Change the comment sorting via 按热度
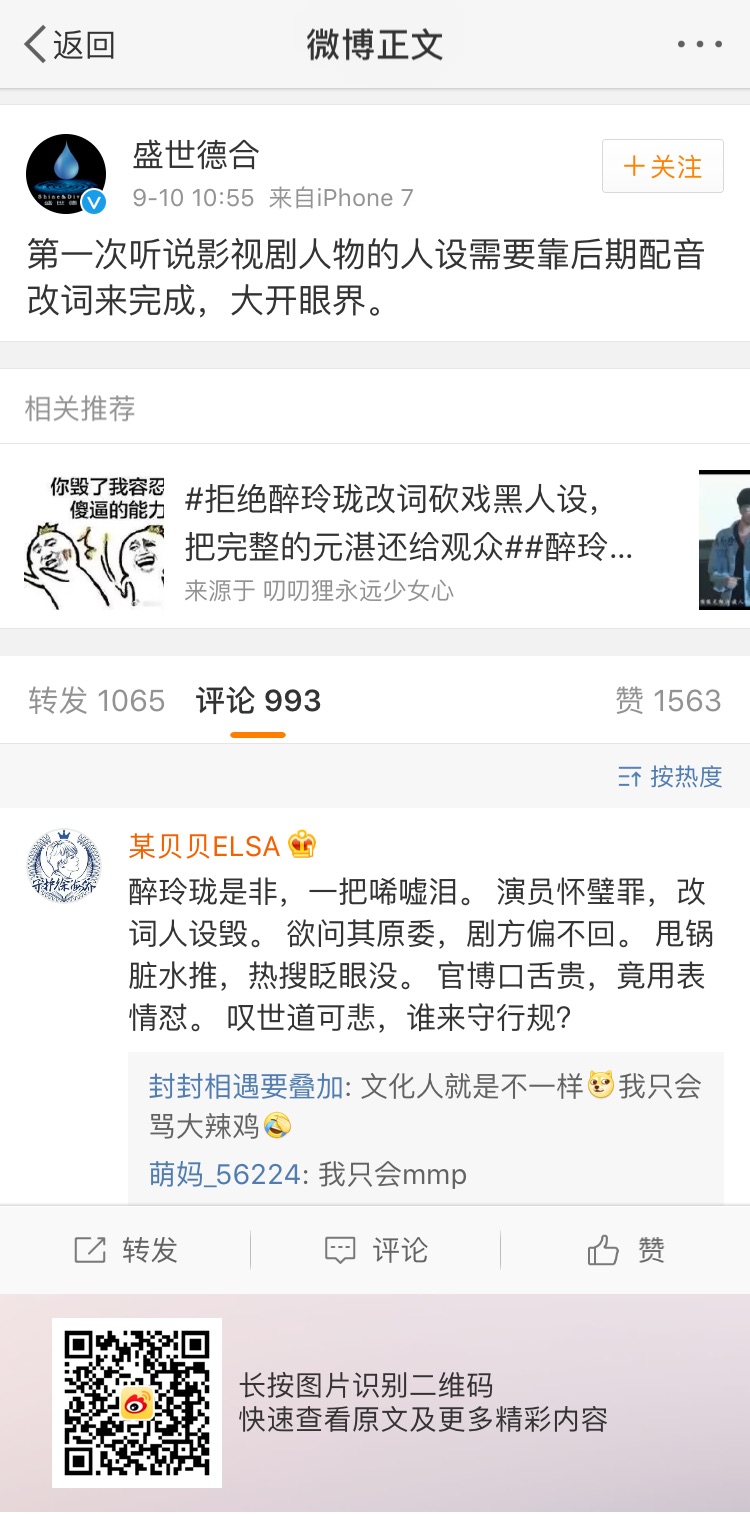 tap(670, 777)
